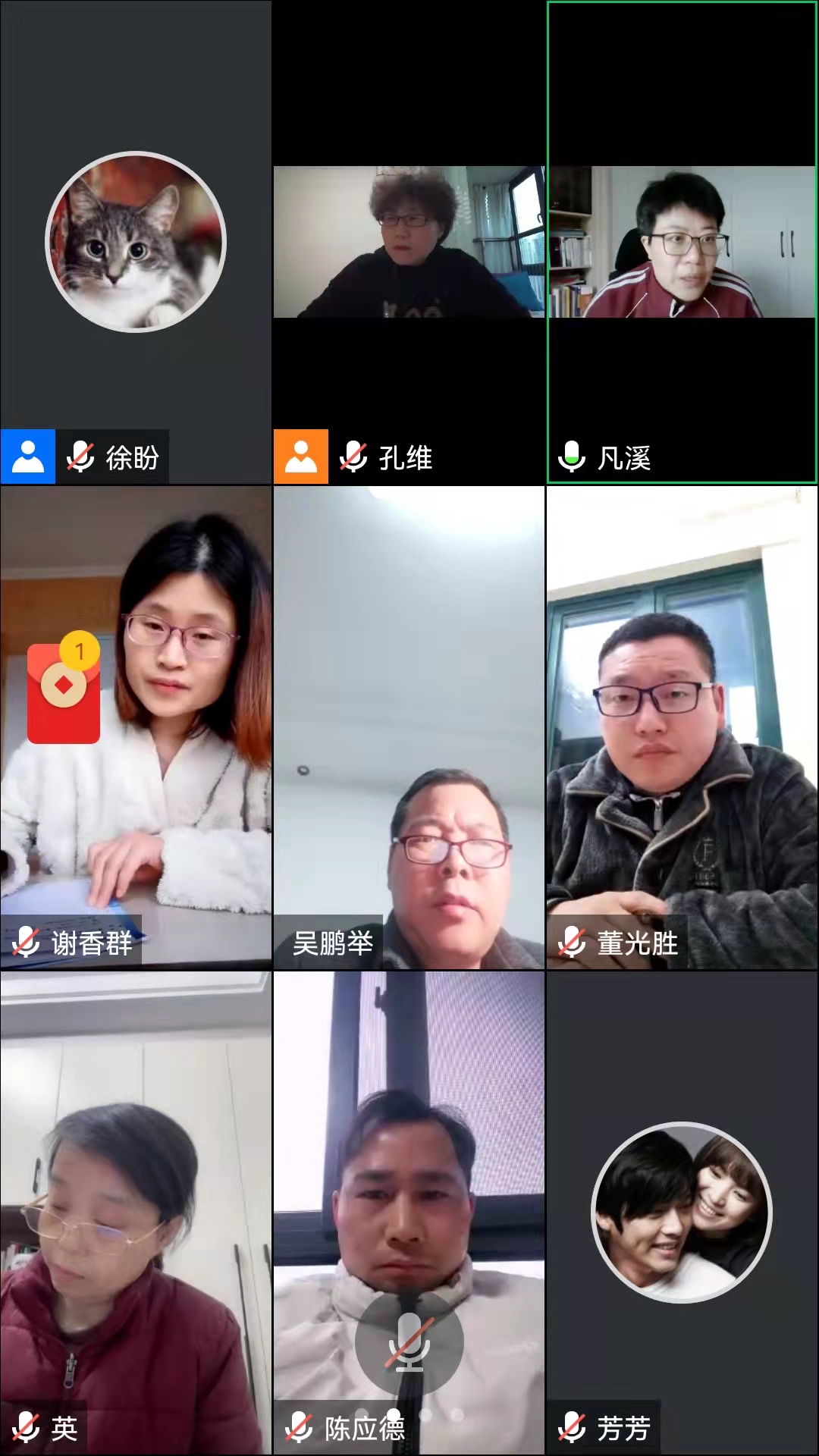Select 孔维's video tile

coord(409,243)
